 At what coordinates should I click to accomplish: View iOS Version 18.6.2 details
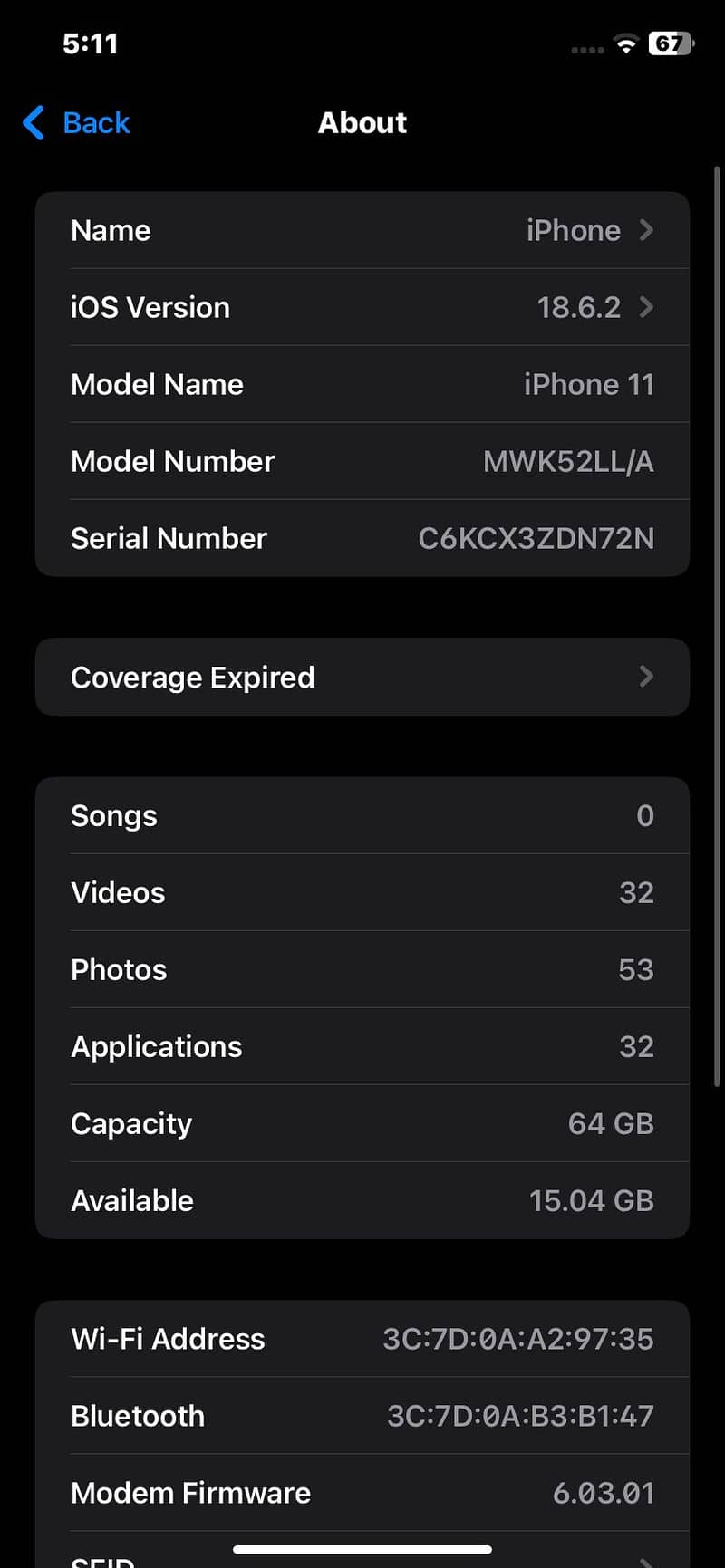(362, 307)
